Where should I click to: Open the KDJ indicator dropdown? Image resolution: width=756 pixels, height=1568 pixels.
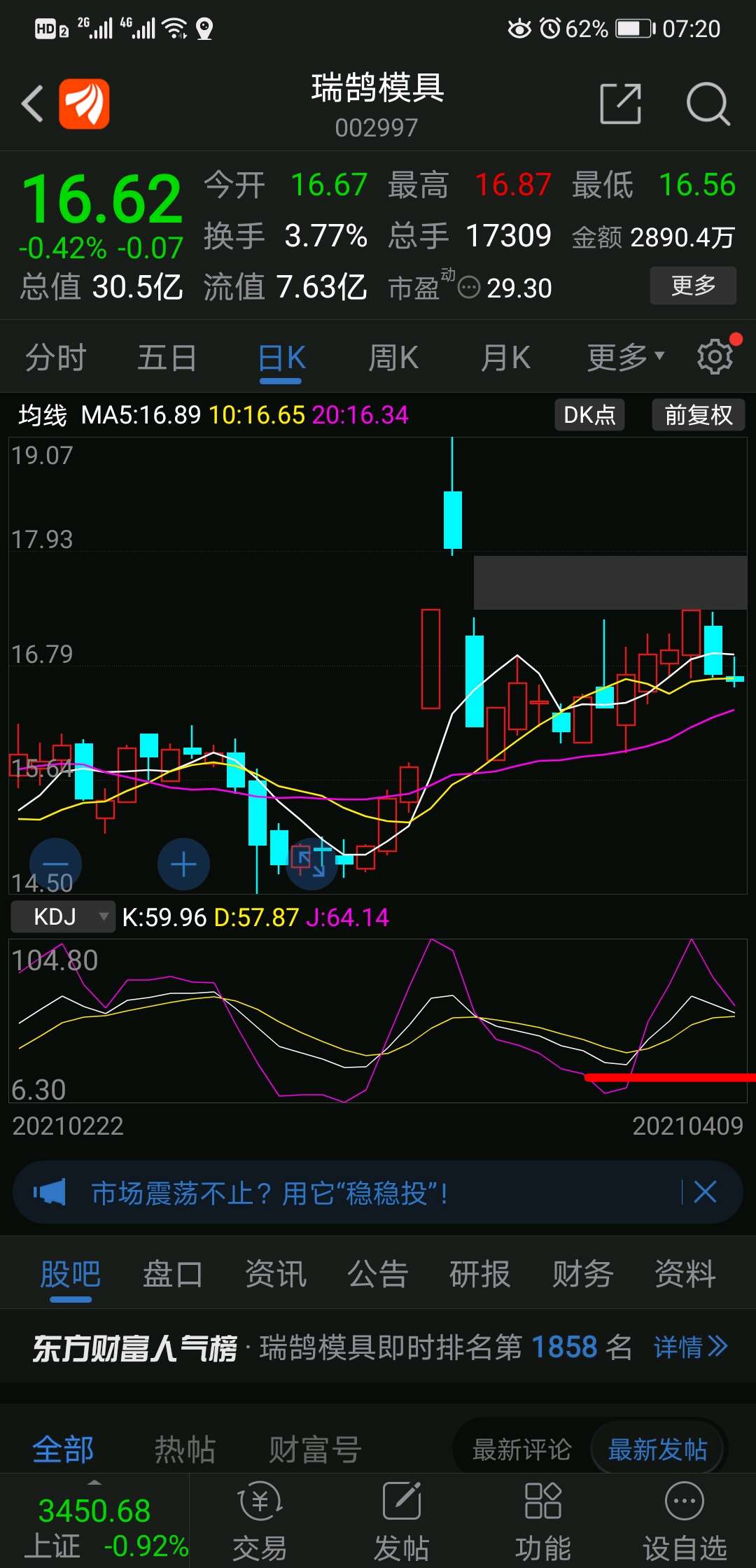[x=62, y=916]
